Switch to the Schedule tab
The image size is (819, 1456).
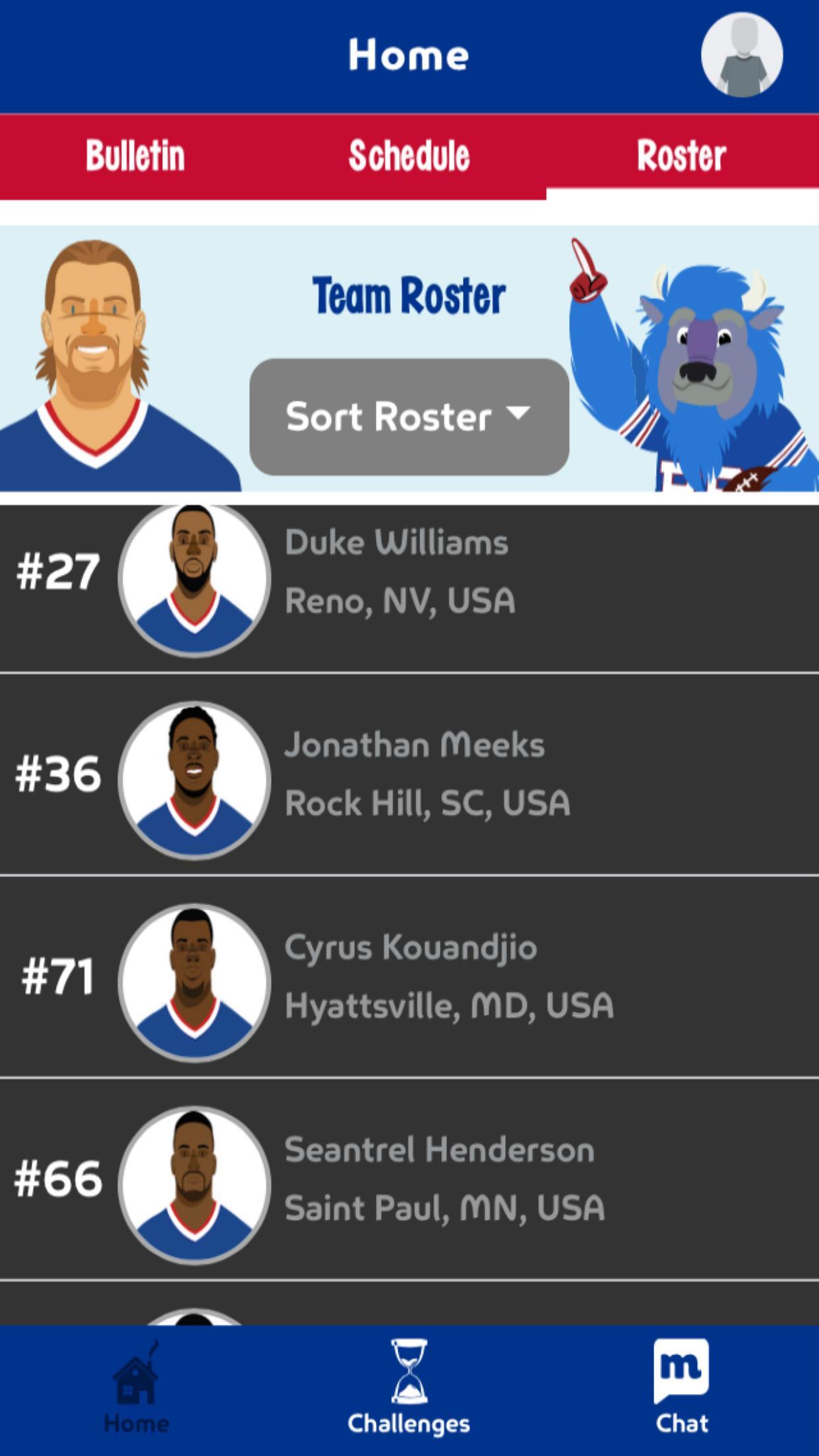click(x=409, y=155)
